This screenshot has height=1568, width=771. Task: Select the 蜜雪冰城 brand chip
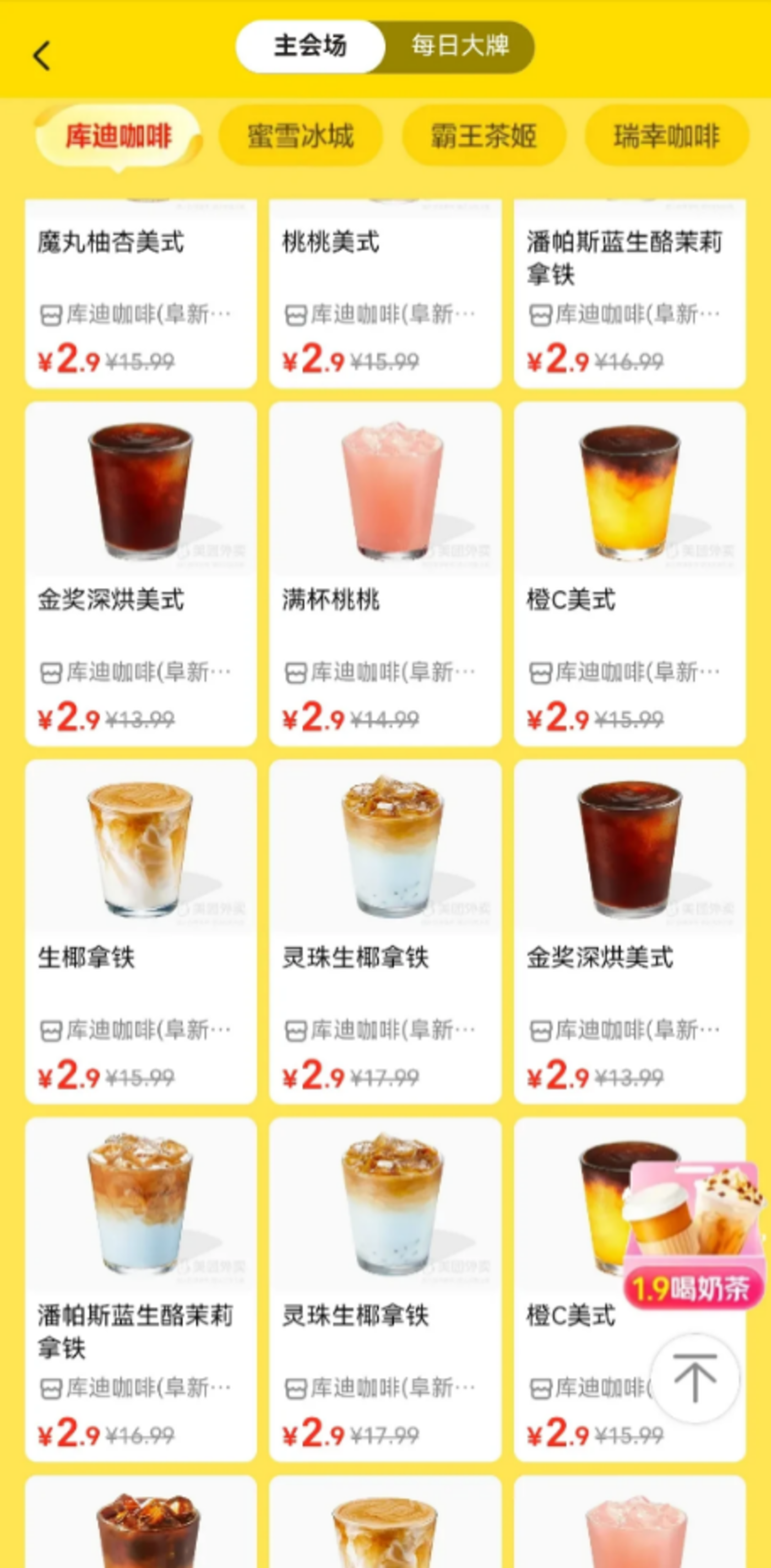coord(301,136)
